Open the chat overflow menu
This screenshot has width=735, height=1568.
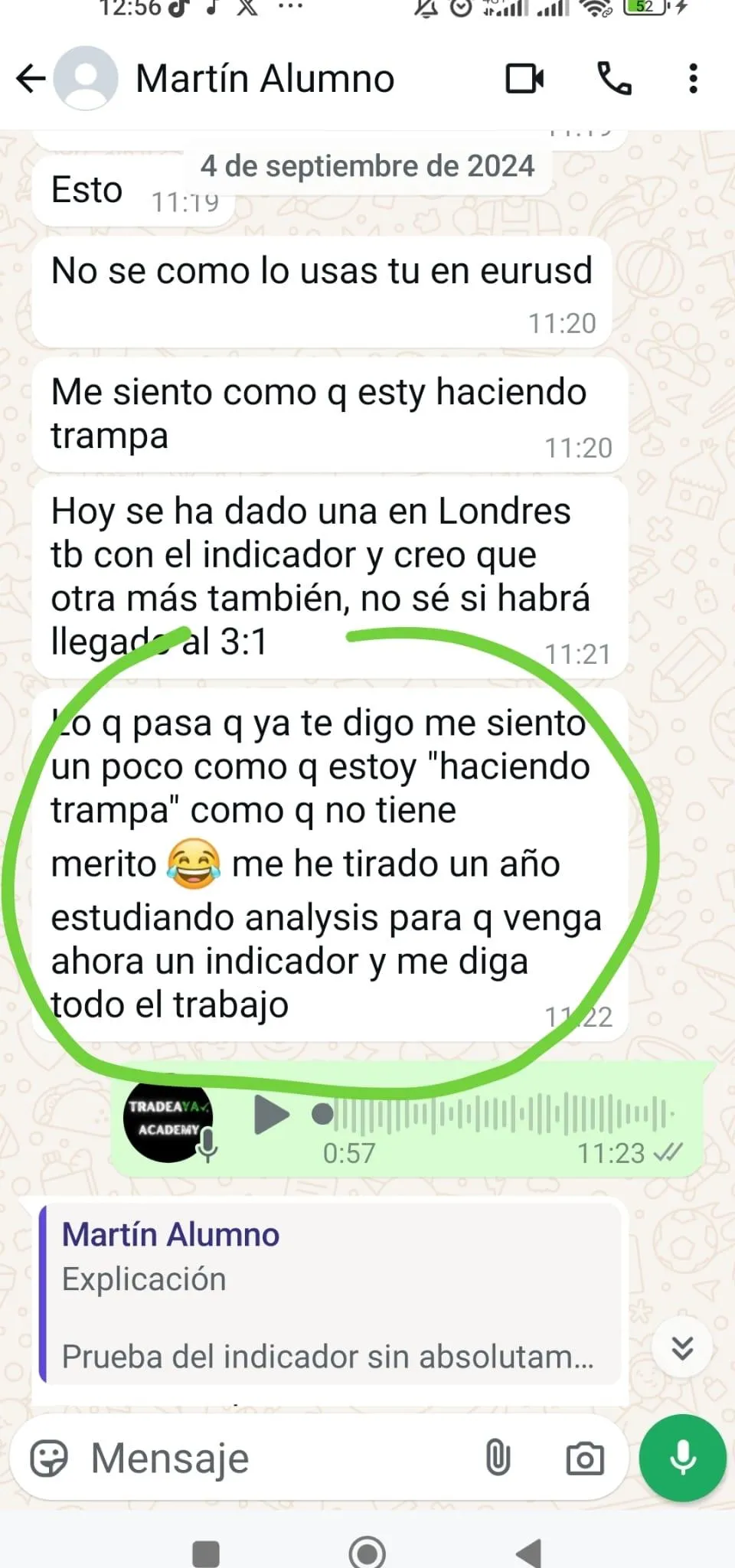tap(693, 78)
